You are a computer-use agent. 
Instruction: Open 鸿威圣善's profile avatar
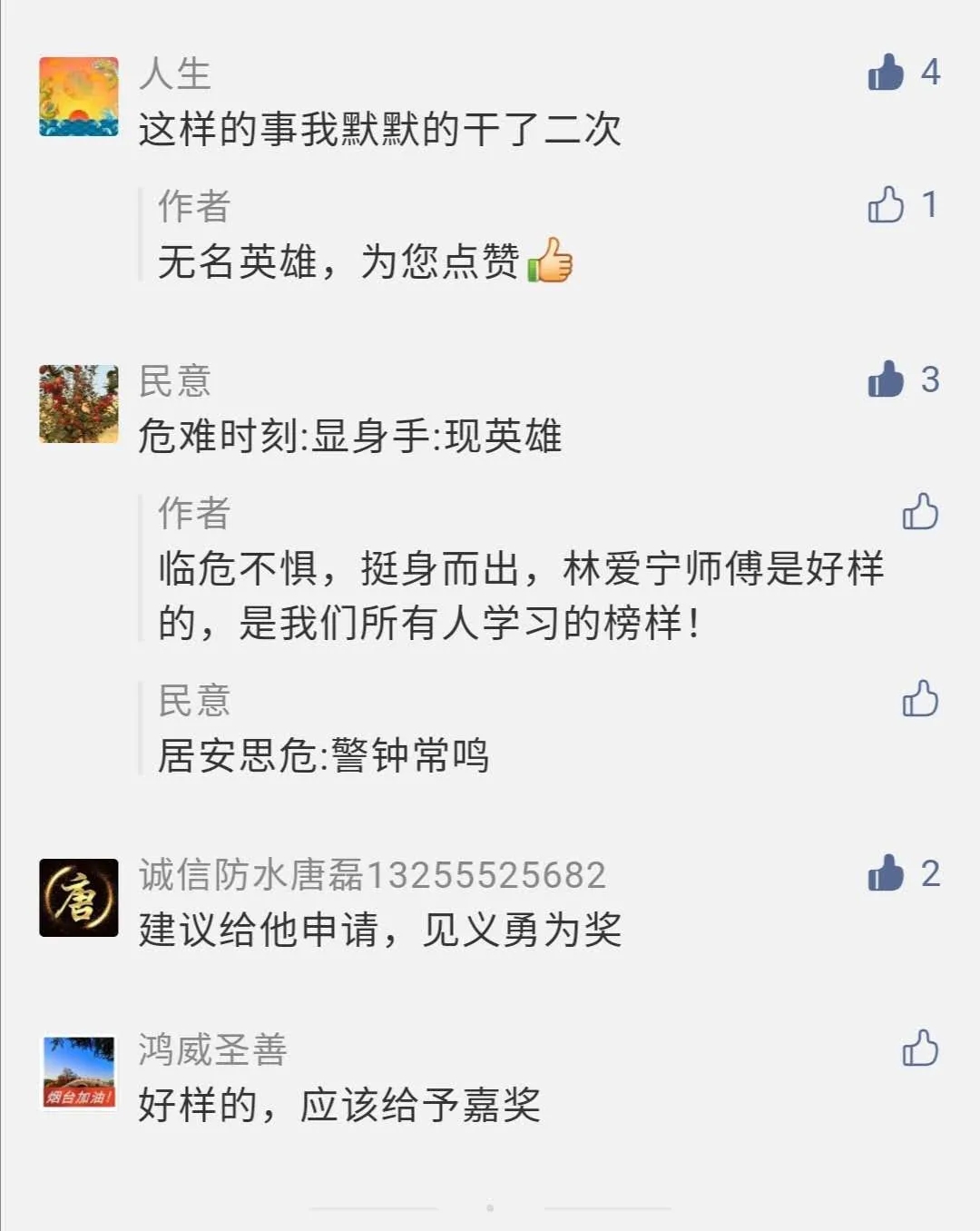click(79, 1072)
